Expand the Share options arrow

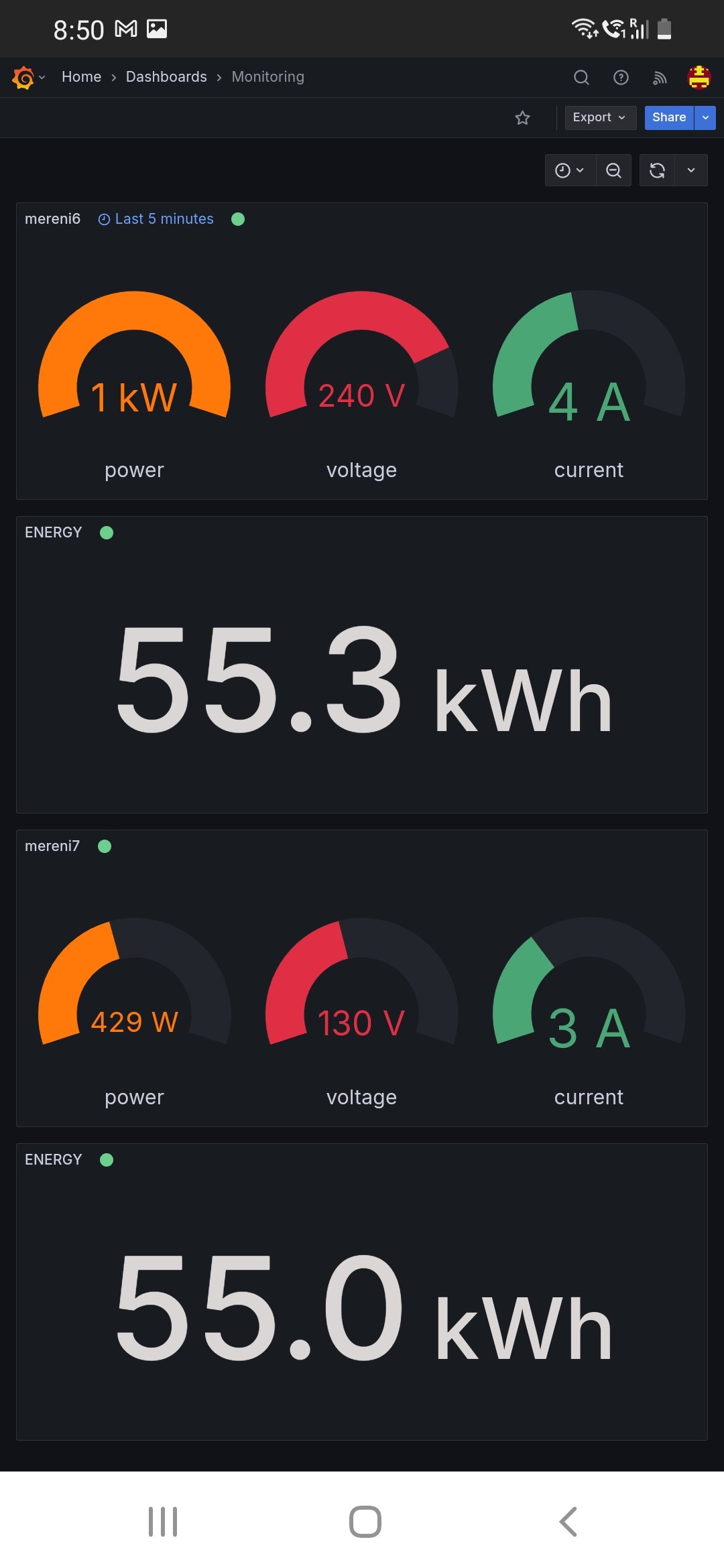coord(705,118)
